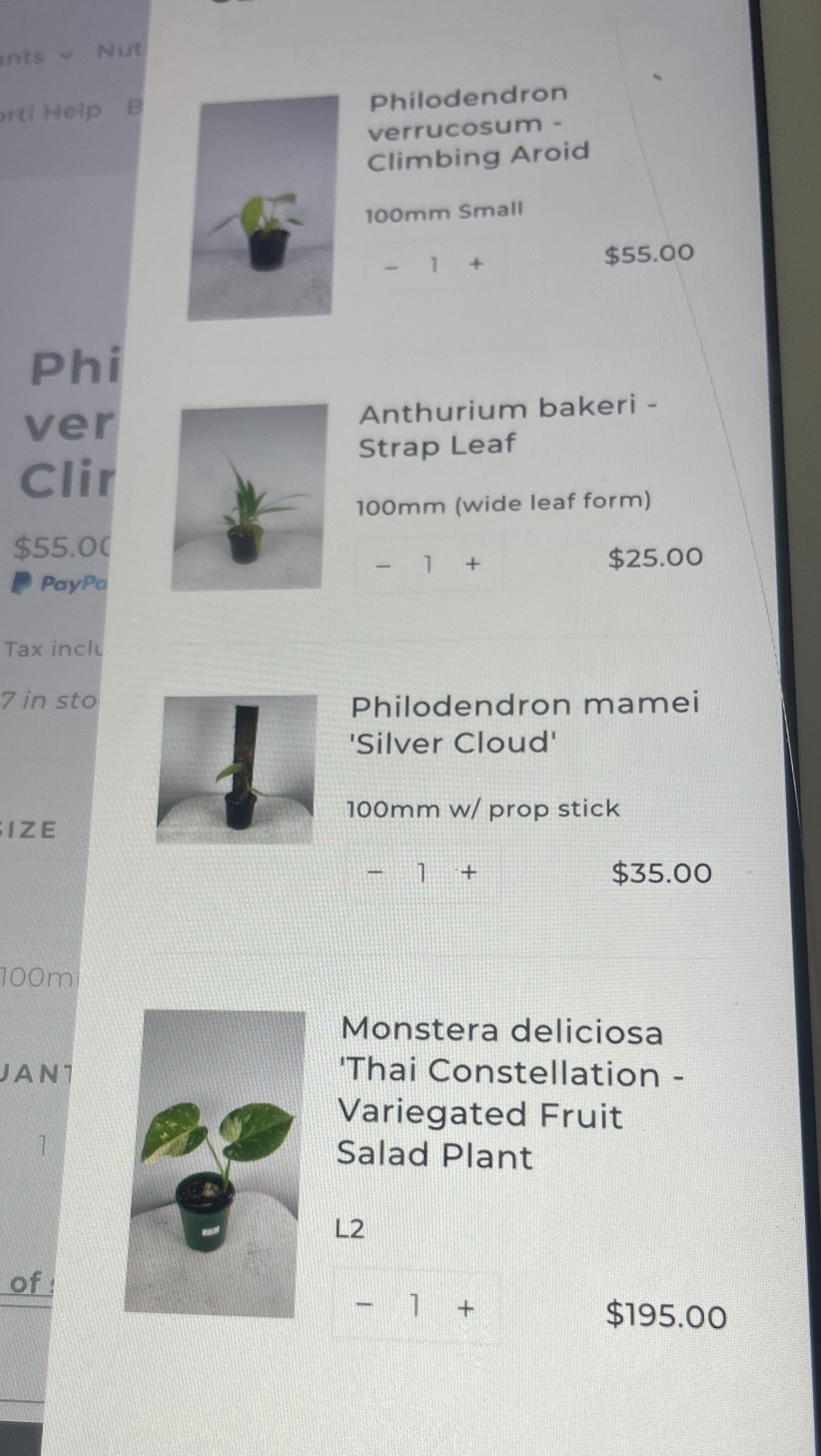Screen dimensions: 821x1456
Task: Open Philodendron mamei 'Silver Cloud' title
Action: pyautogui.click(x=524, y=724)
